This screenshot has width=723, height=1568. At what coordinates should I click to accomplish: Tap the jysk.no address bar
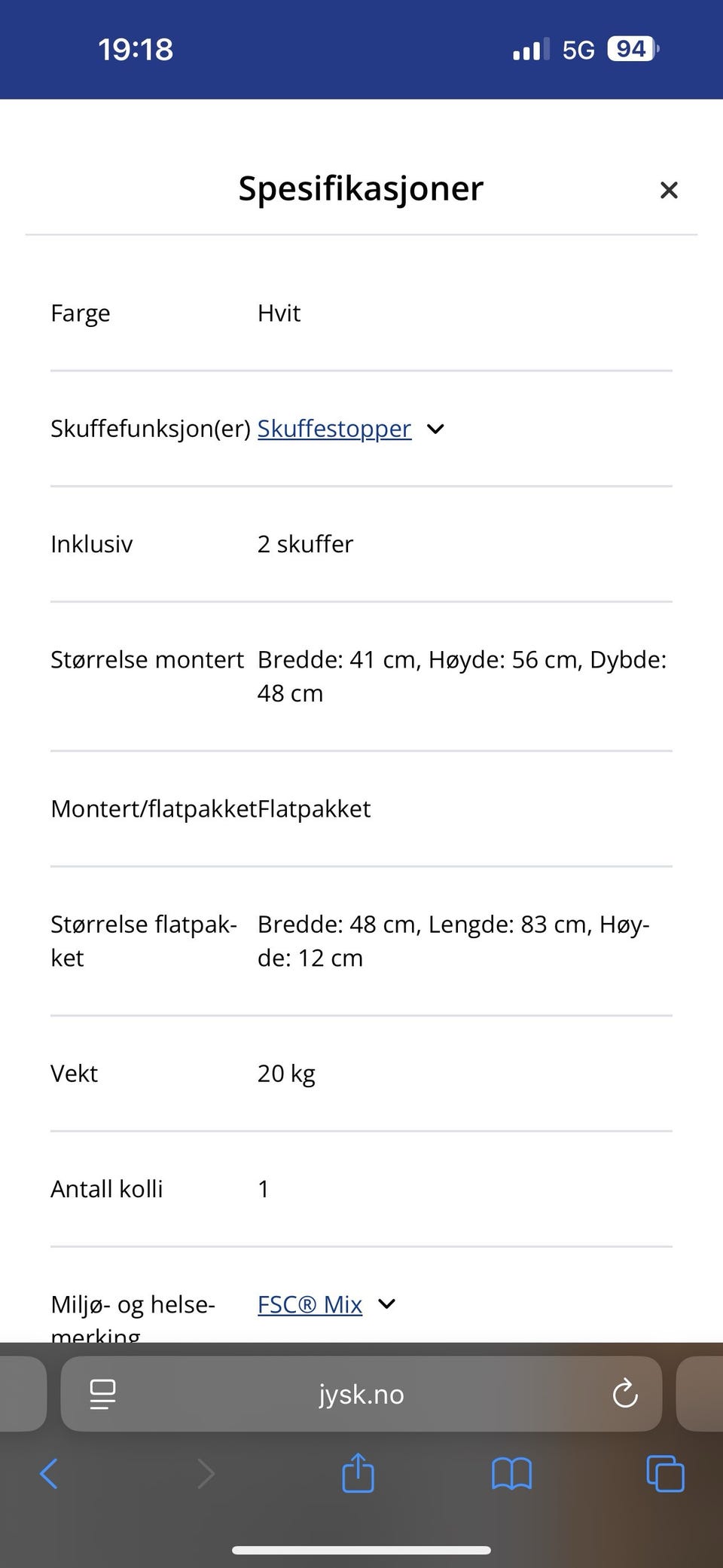click(360, 1395)
